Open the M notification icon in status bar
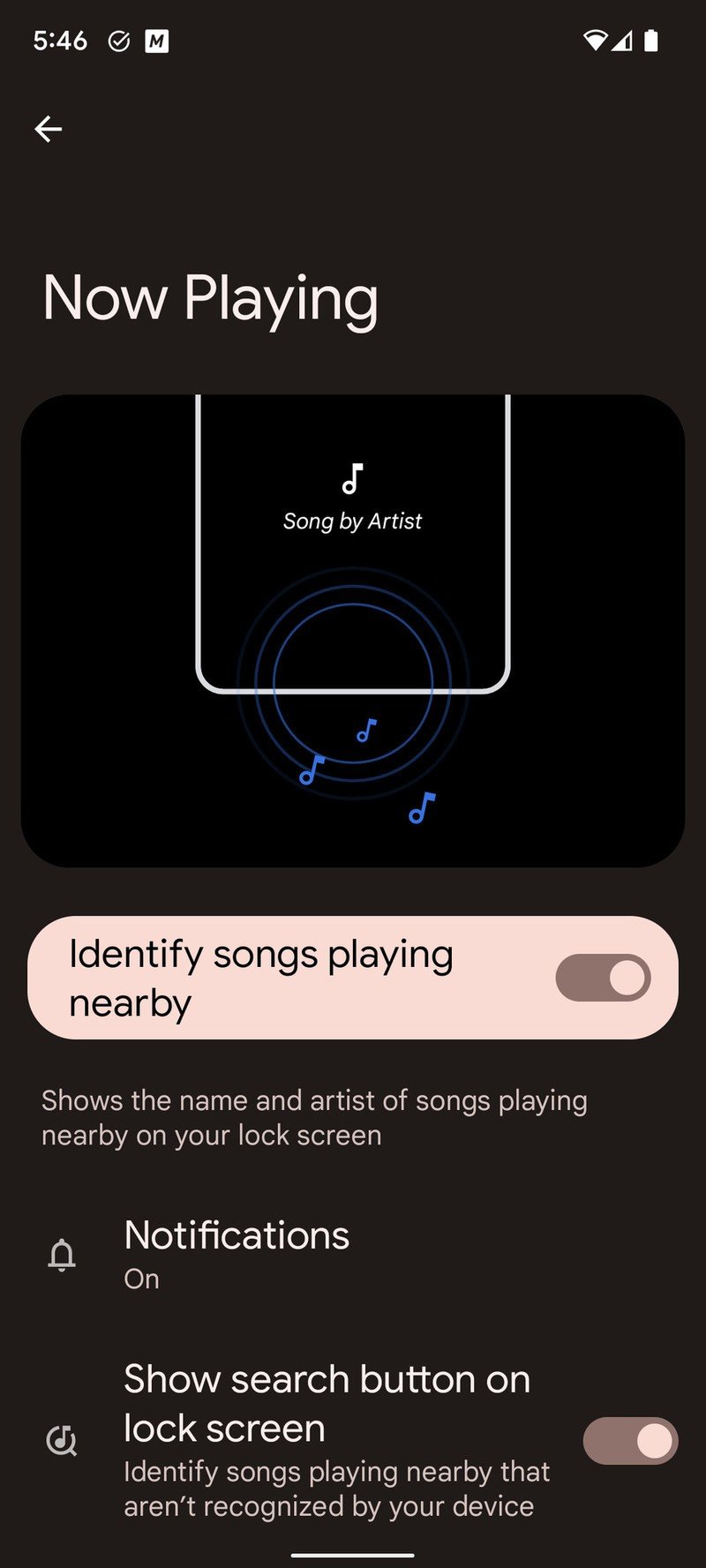706x1568 pixels. click(x=155, y=41)
